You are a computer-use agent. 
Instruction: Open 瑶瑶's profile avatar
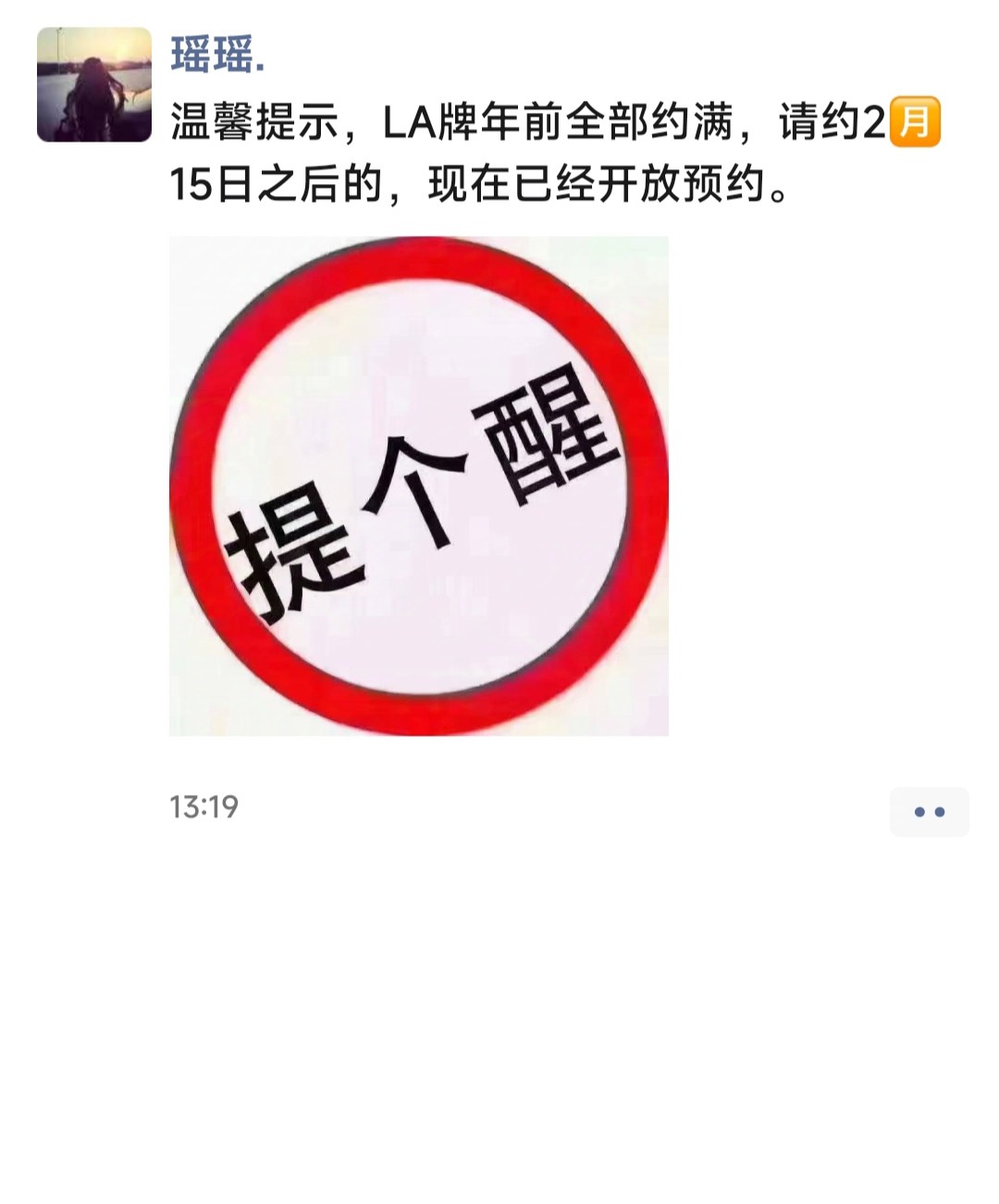[x=94, y=85]
